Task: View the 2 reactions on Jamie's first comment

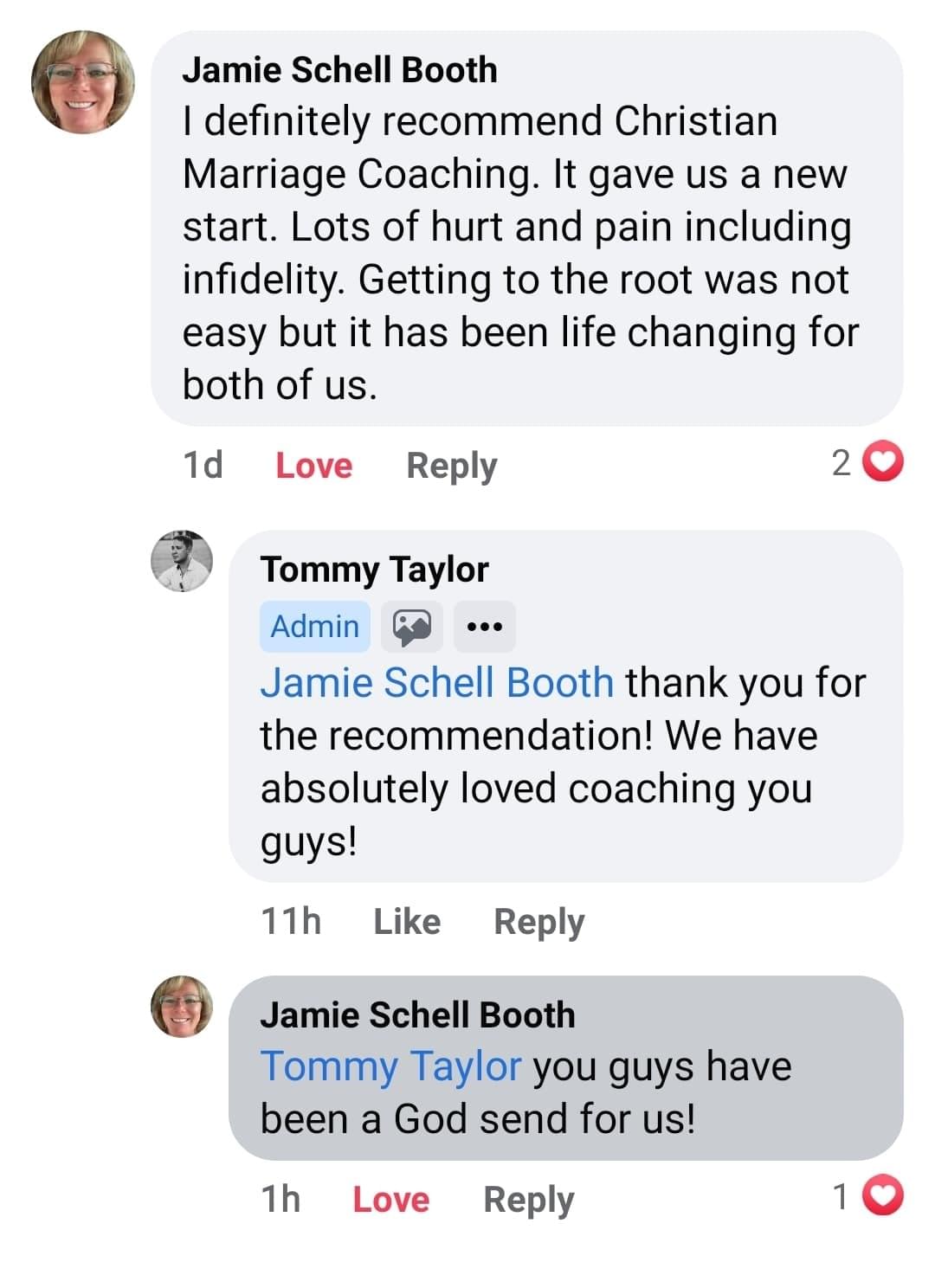Action: (x=867, y=463)
